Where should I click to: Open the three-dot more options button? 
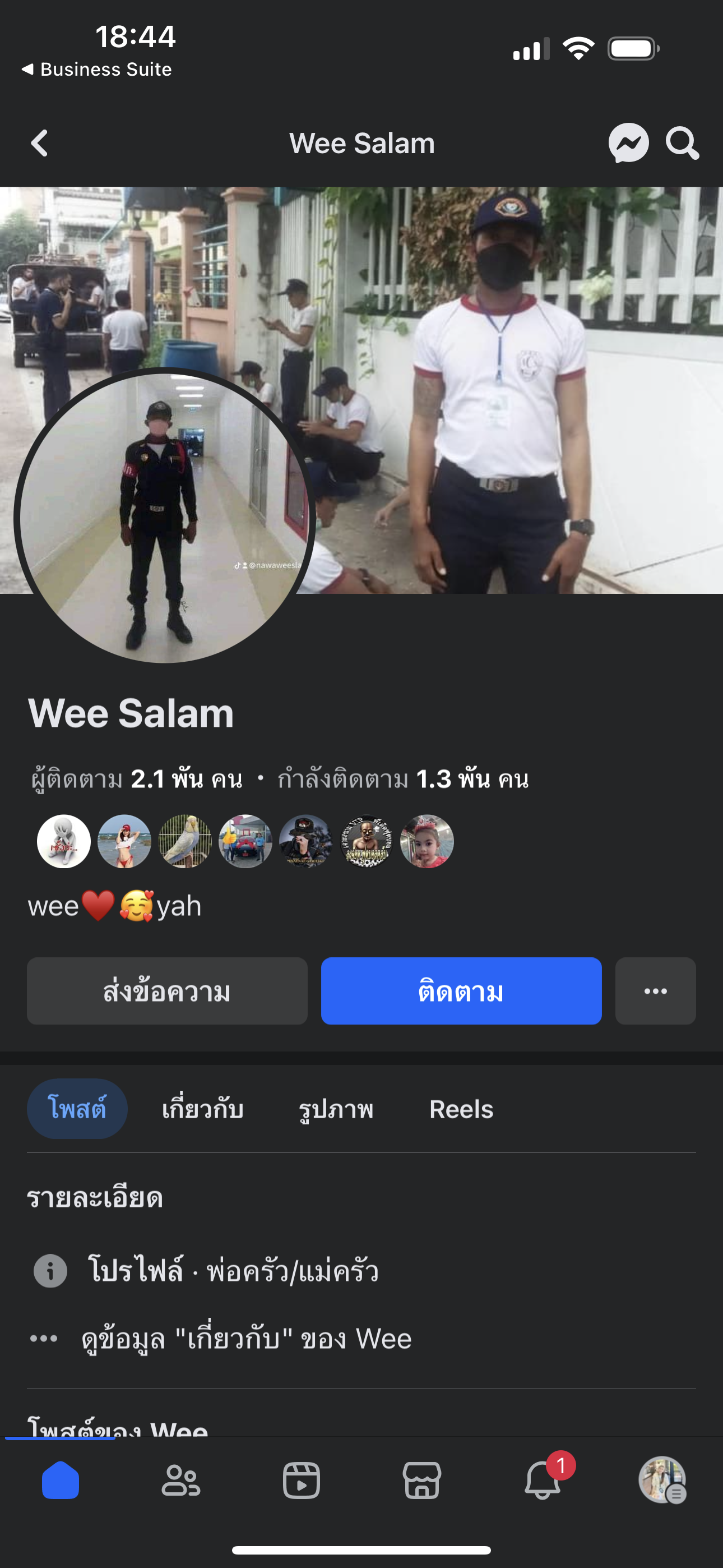[655, 991]
